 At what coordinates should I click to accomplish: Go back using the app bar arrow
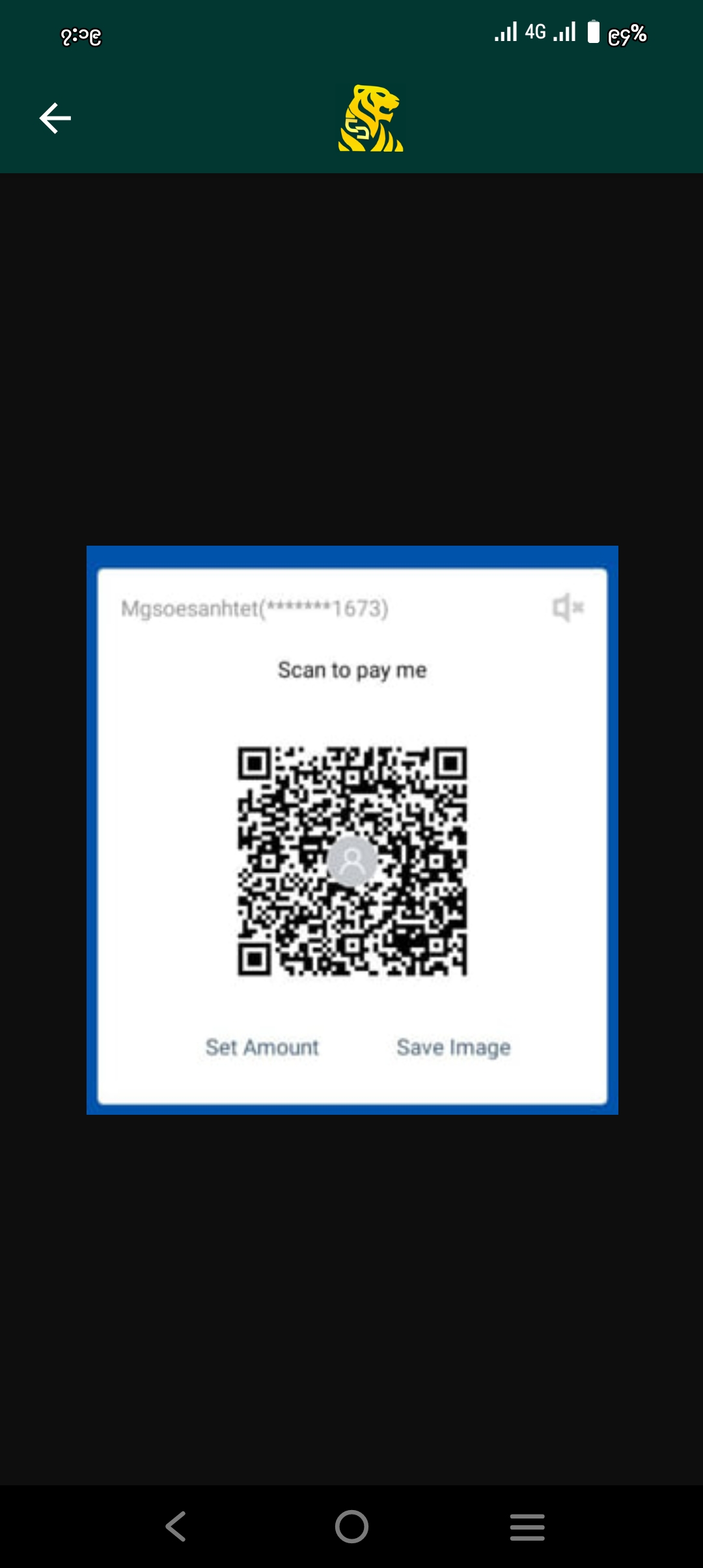coord(55,119)
